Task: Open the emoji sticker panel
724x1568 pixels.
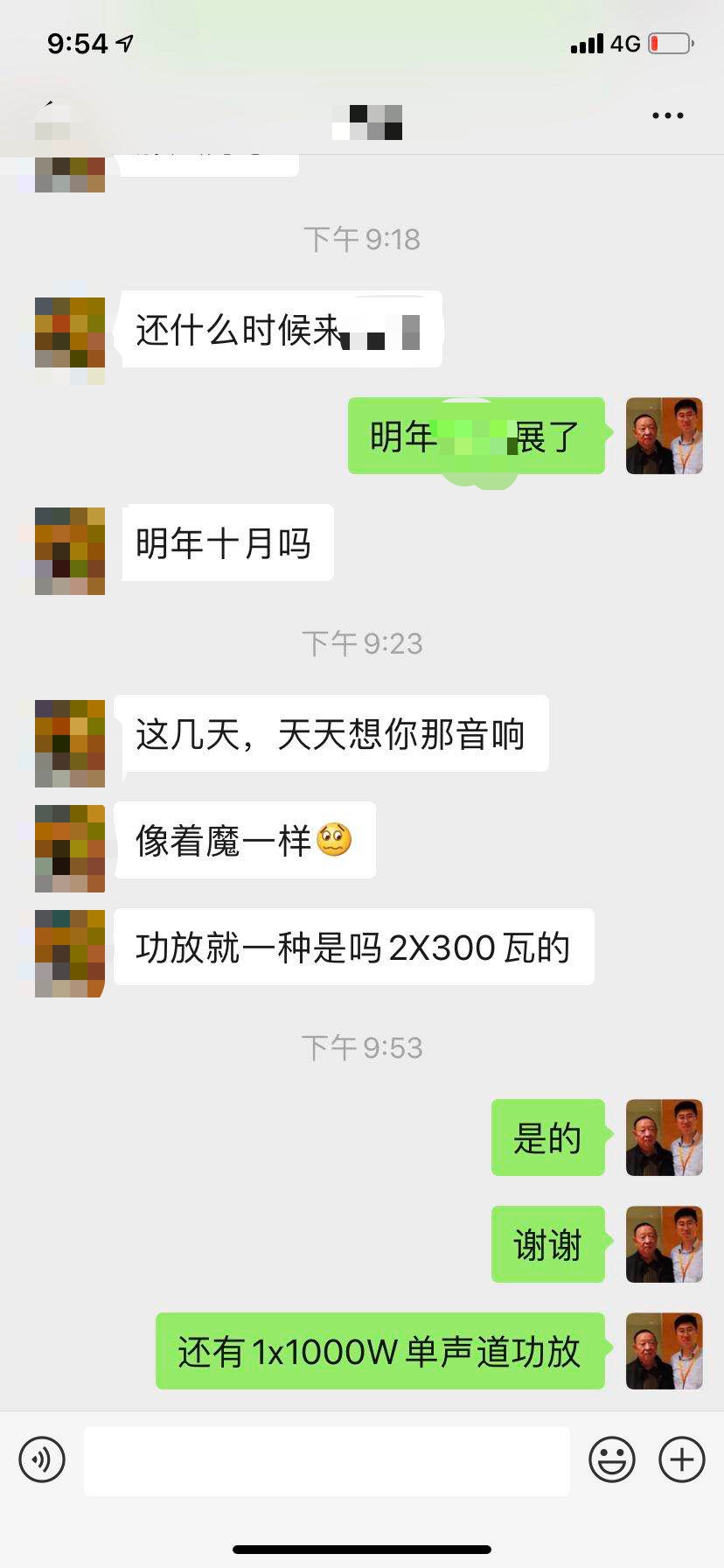Action: tap(611, 1459)
